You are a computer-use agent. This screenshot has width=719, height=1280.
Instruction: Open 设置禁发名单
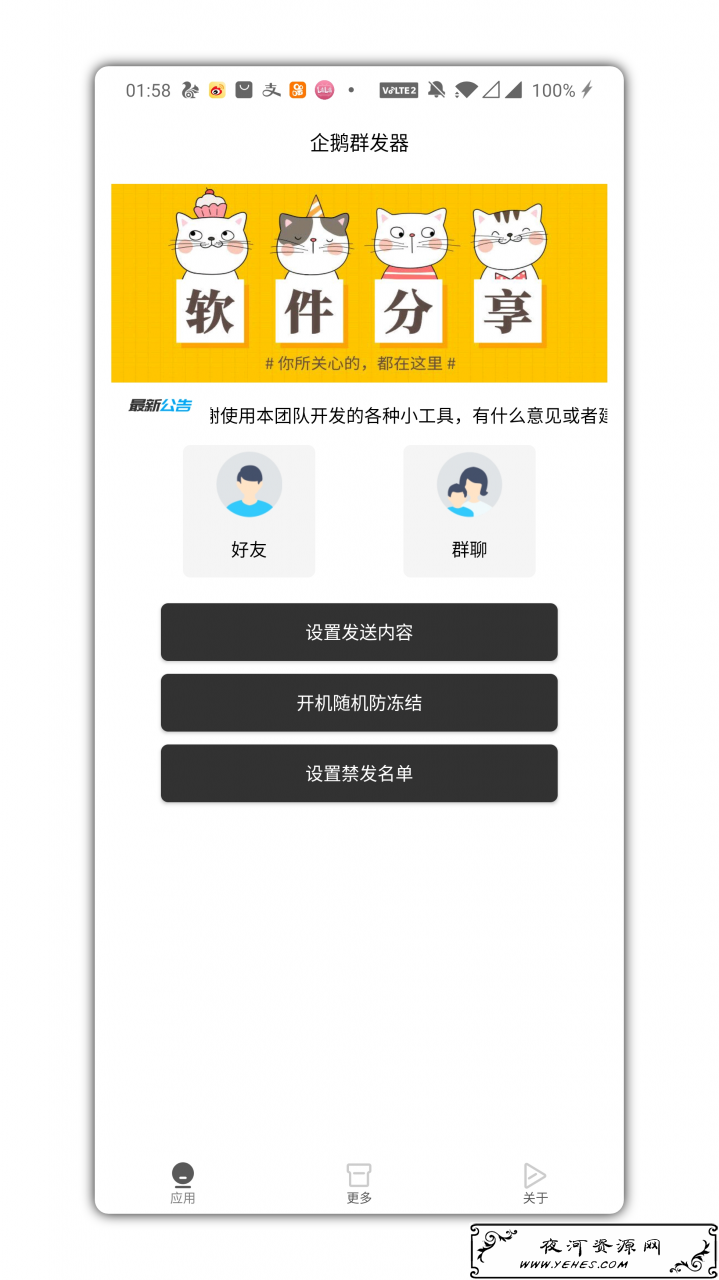coord(359,773)
